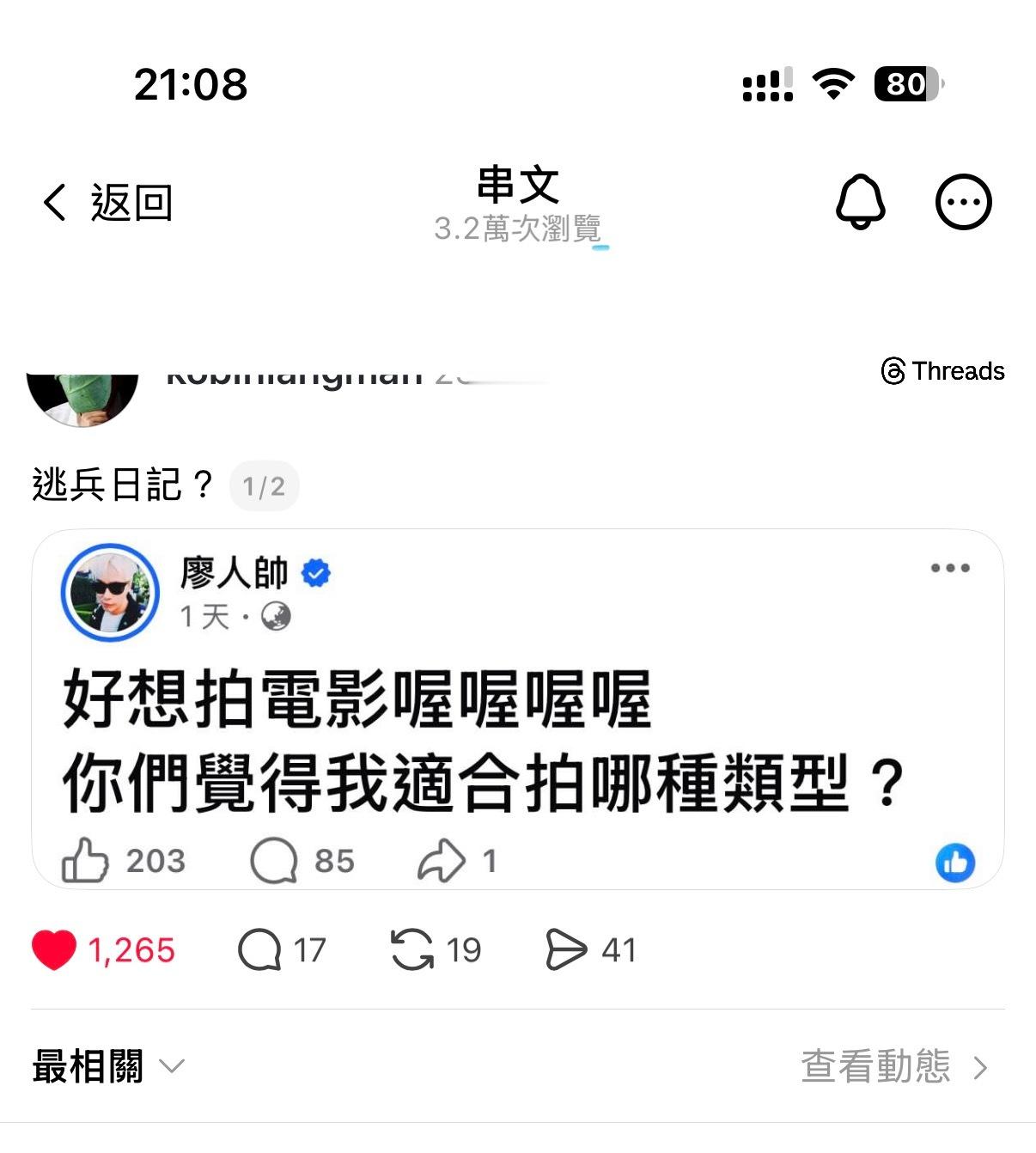The image size is (1036, 1153).
Task: Tap the like icon showing 203 on embedded post
Action: 84,862
